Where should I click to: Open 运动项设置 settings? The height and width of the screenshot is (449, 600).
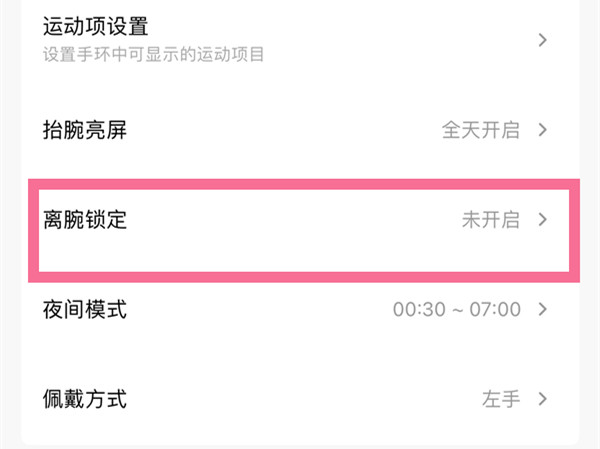[300, 38]
